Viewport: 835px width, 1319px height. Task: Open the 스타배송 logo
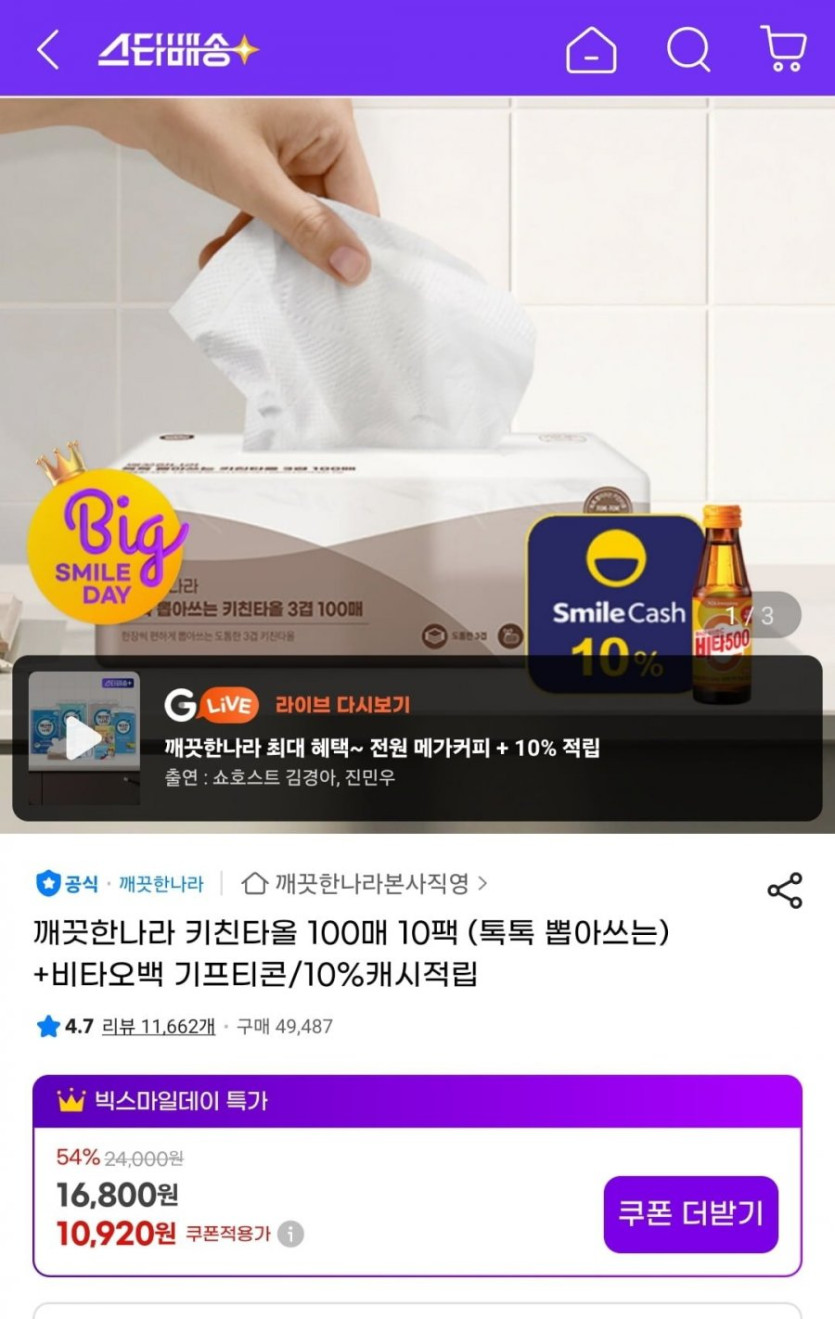178,50
